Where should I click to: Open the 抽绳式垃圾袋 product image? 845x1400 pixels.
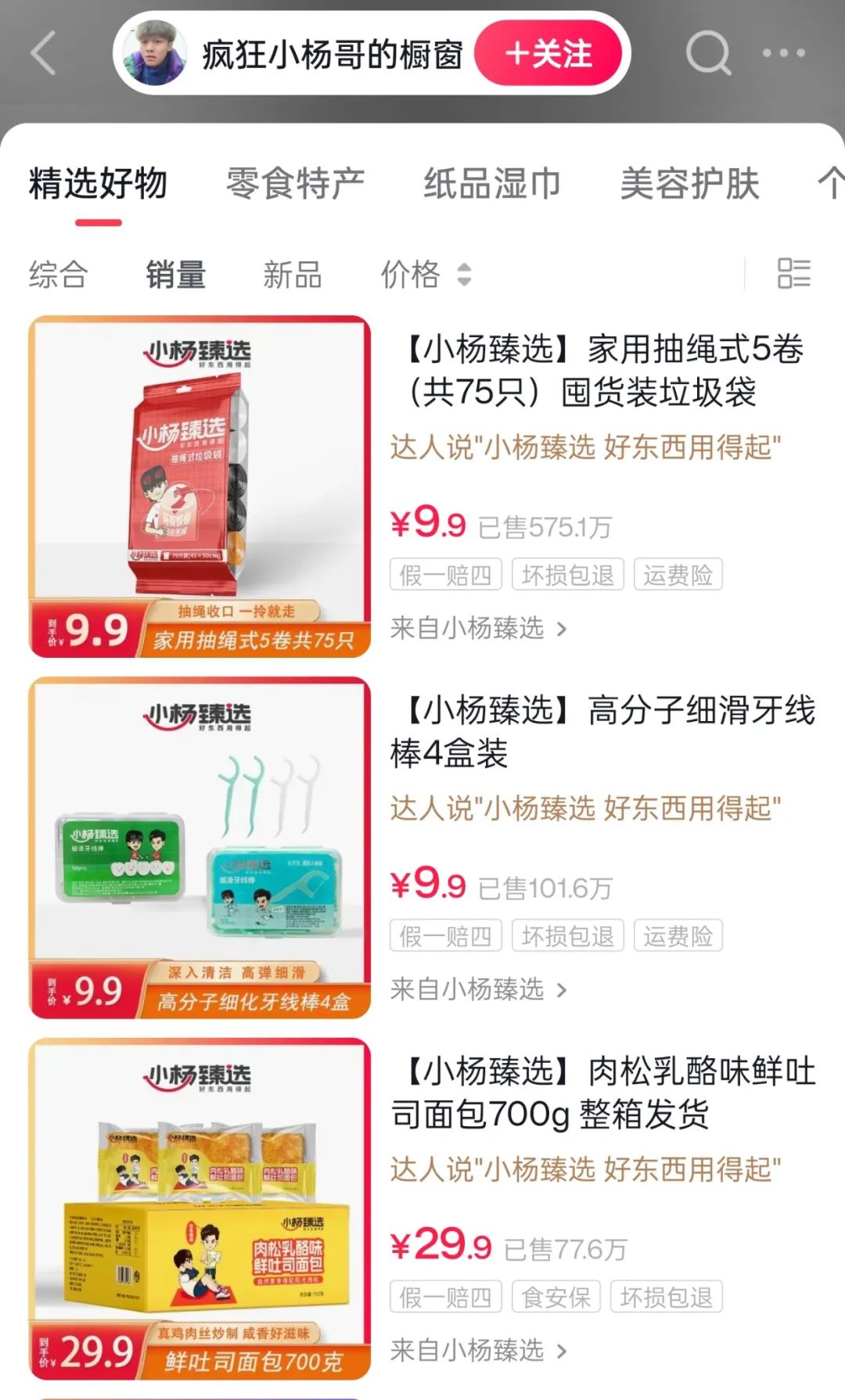(200, 486)
